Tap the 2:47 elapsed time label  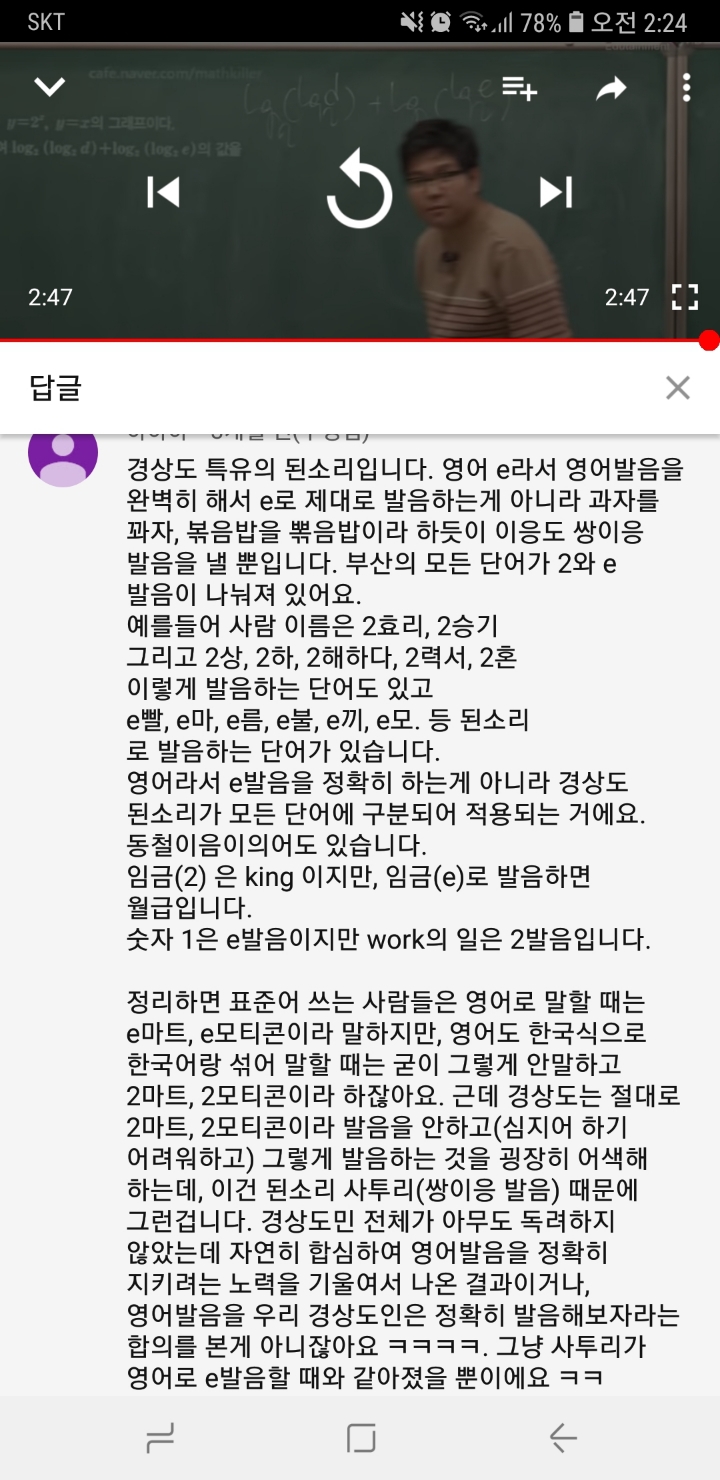point(49,297)
